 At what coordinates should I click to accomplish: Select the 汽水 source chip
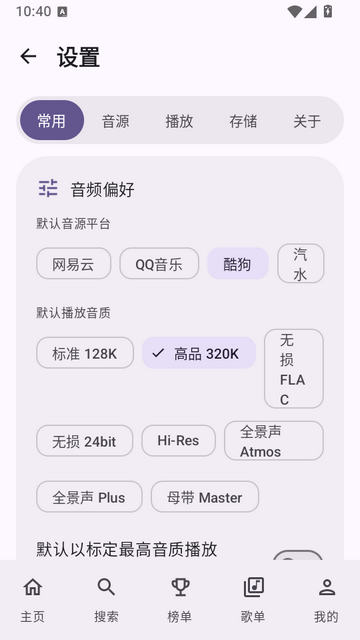pos(301,264)
